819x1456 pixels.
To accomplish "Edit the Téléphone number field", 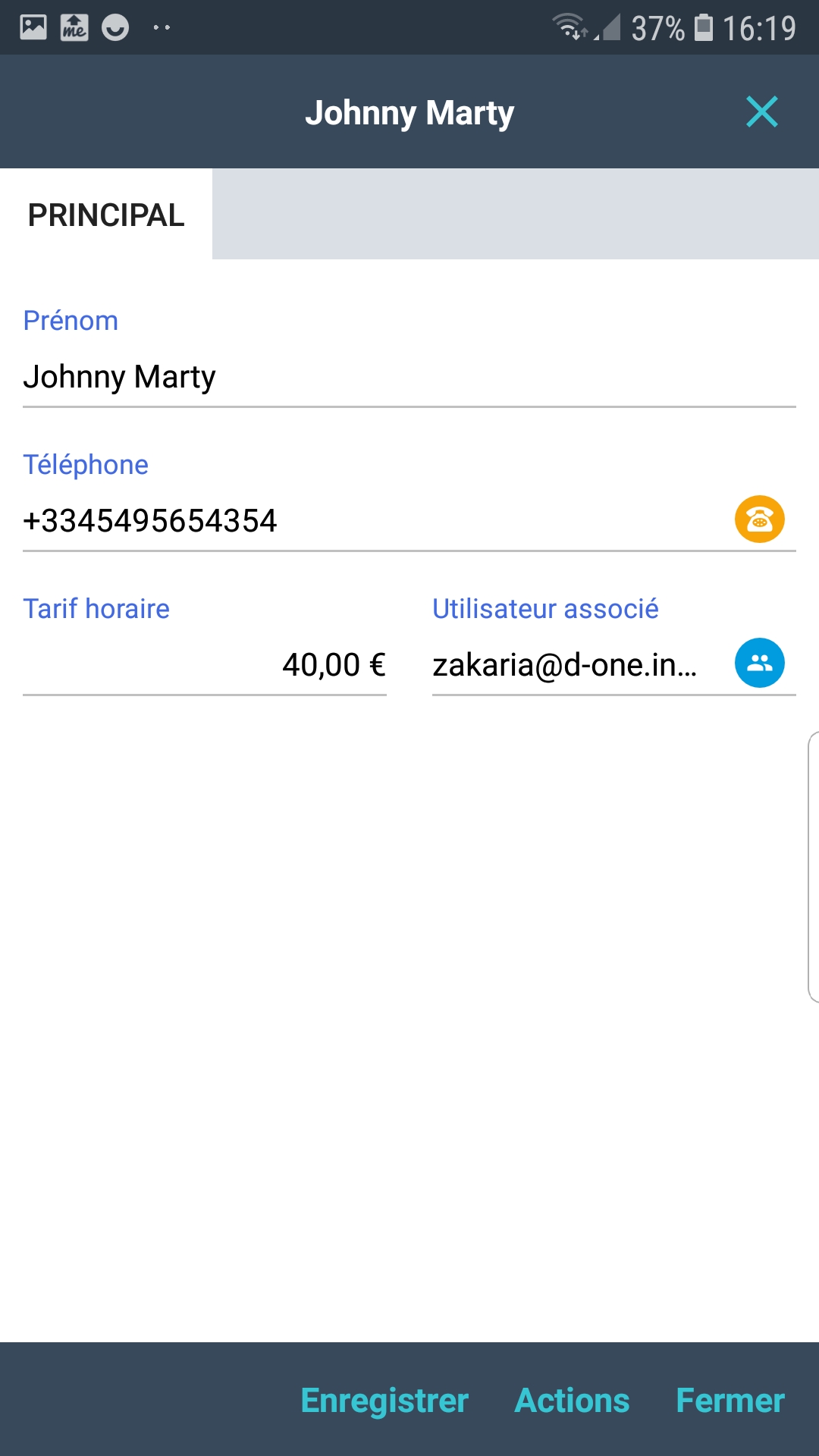I will pos(372,521).
